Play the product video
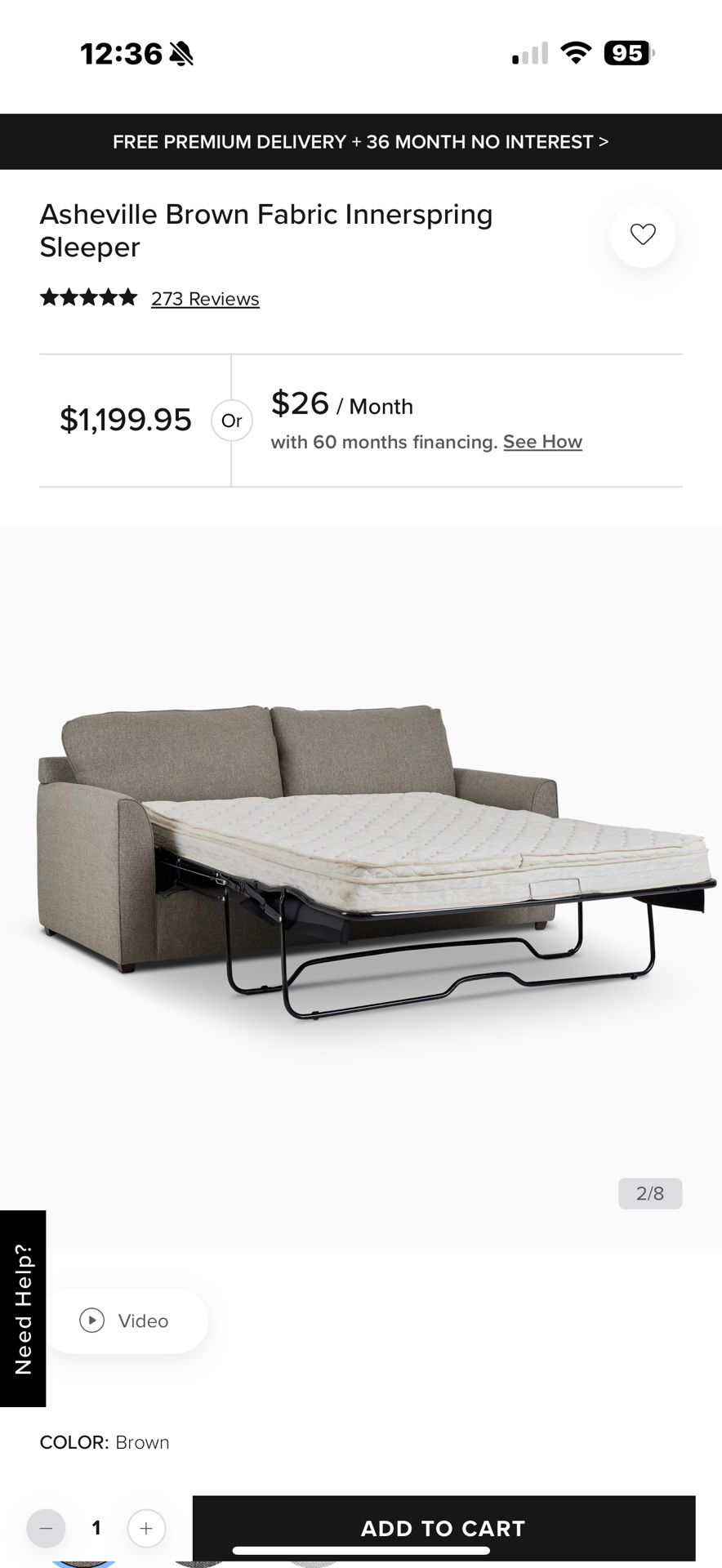 [x=126, y=1321]
